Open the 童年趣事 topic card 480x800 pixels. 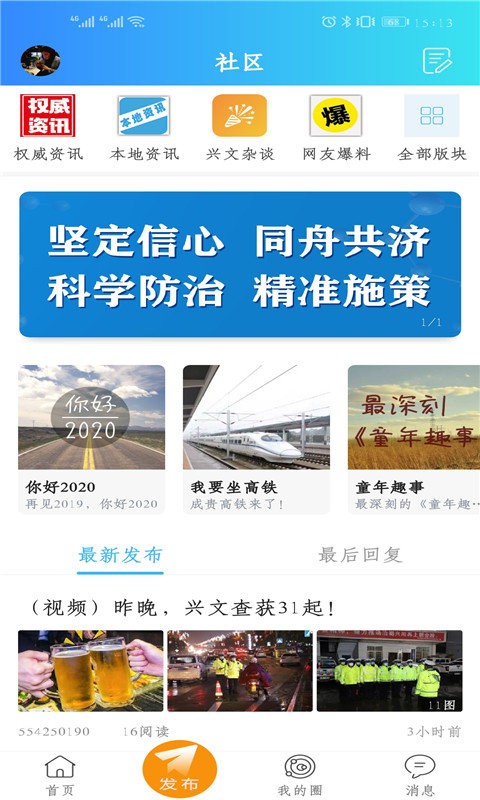(414, 439)
